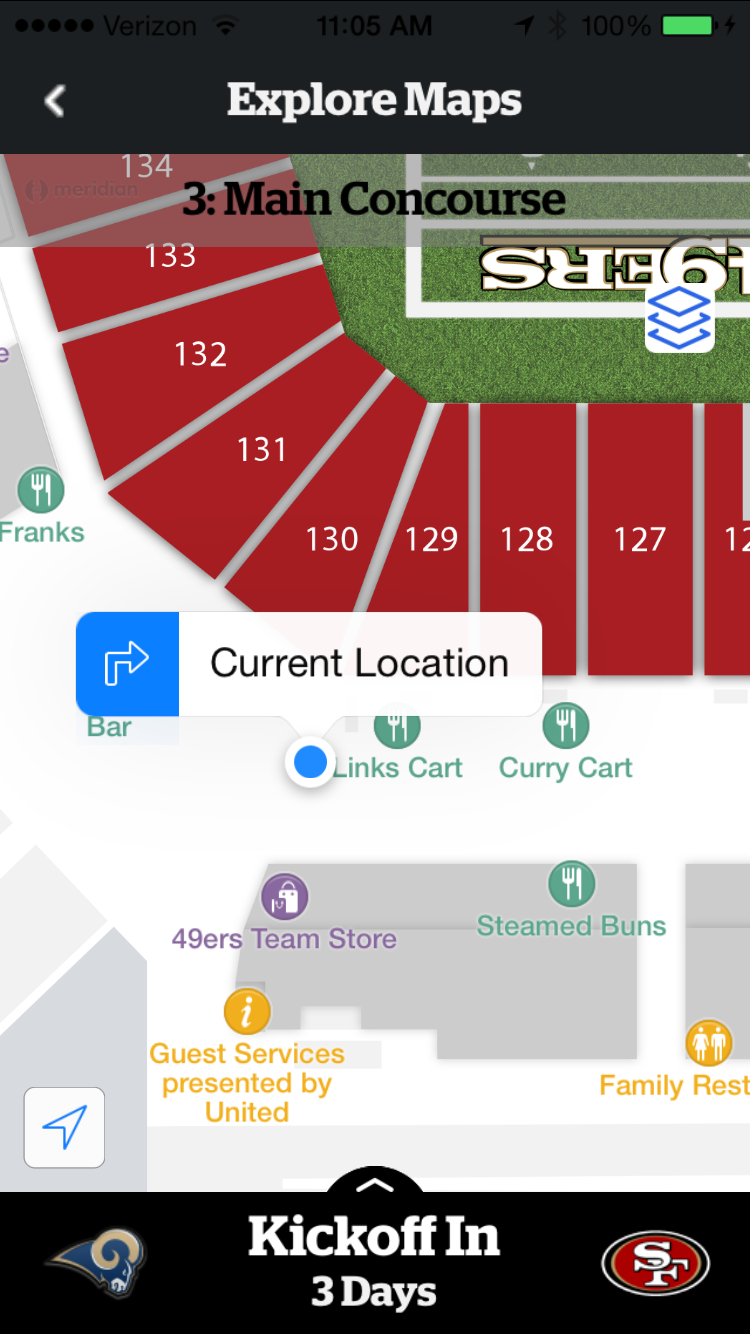Get directions from Current Location

(128, 664)
